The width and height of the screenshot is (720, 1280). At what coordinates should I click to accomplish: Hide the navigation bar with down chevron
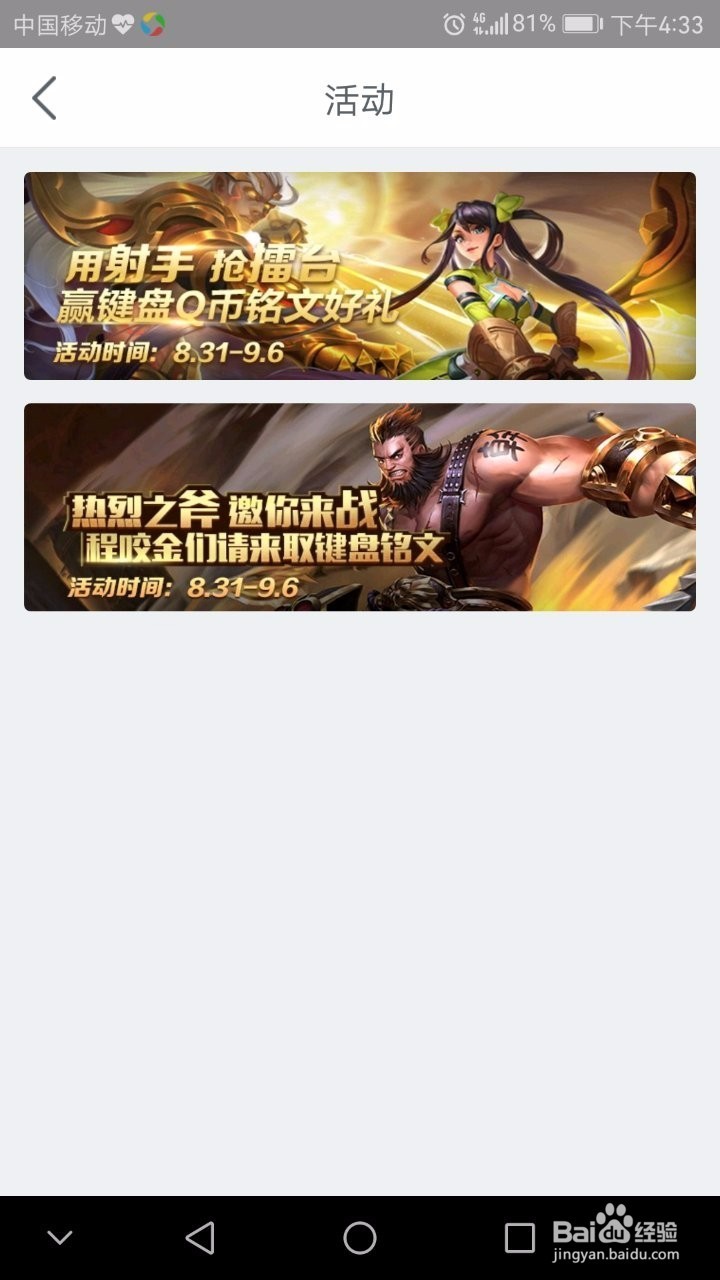(60, 1238)
